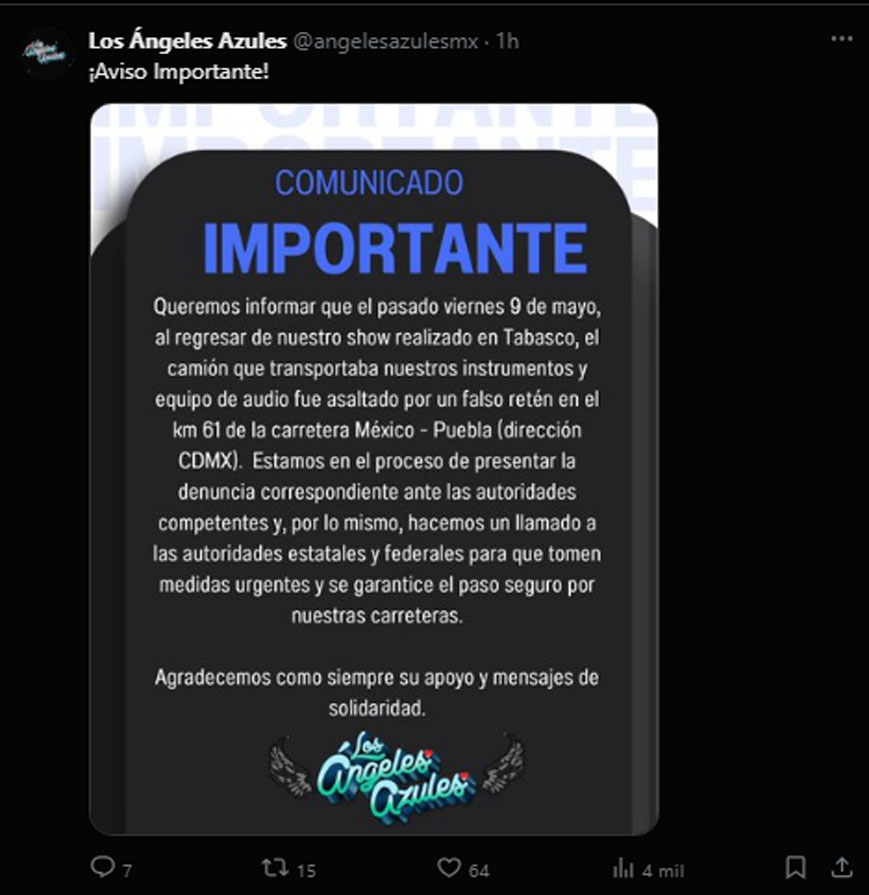Share the post
Viewport: 869px width, 895px height.
[x=842, y=866]
